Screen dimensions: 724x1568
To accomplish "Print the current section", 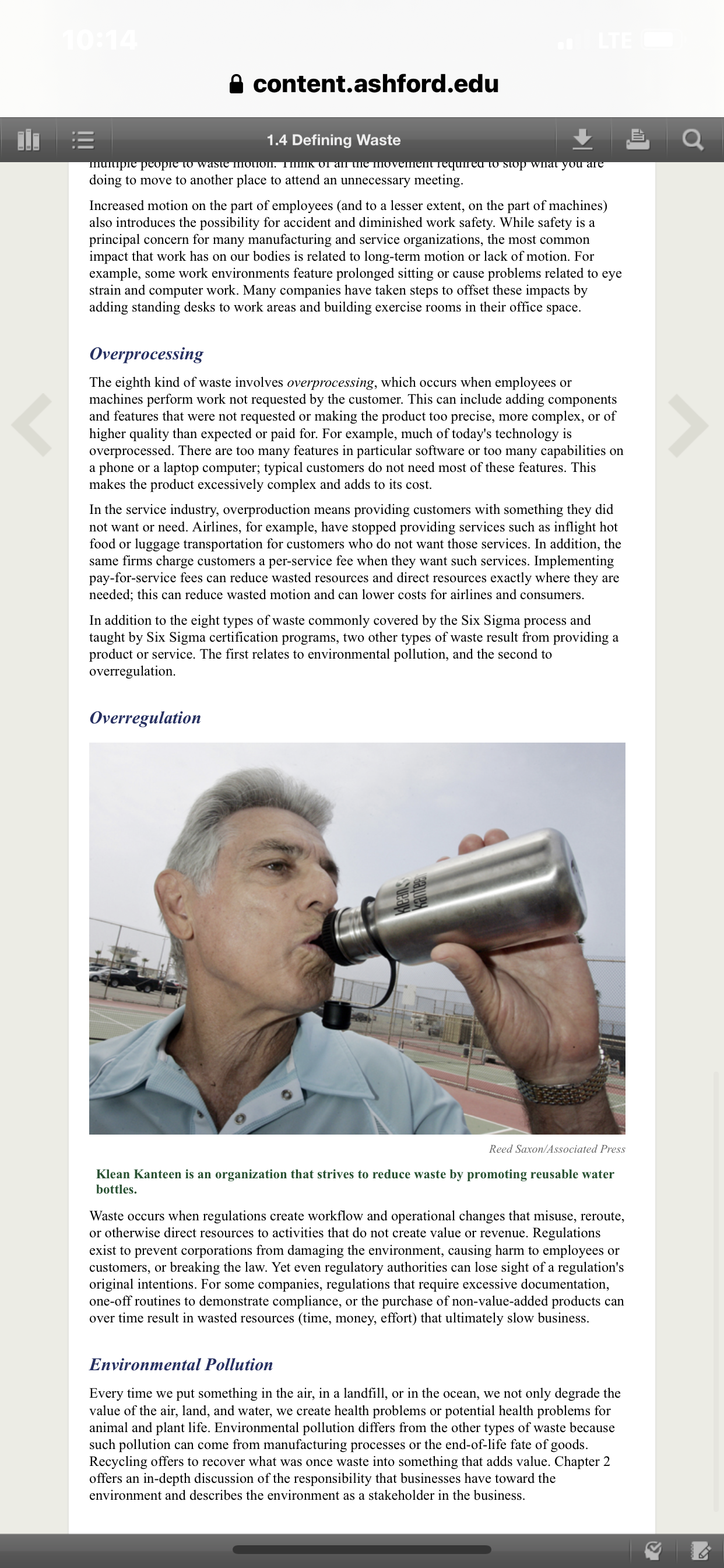I will (x=638, y=139).
